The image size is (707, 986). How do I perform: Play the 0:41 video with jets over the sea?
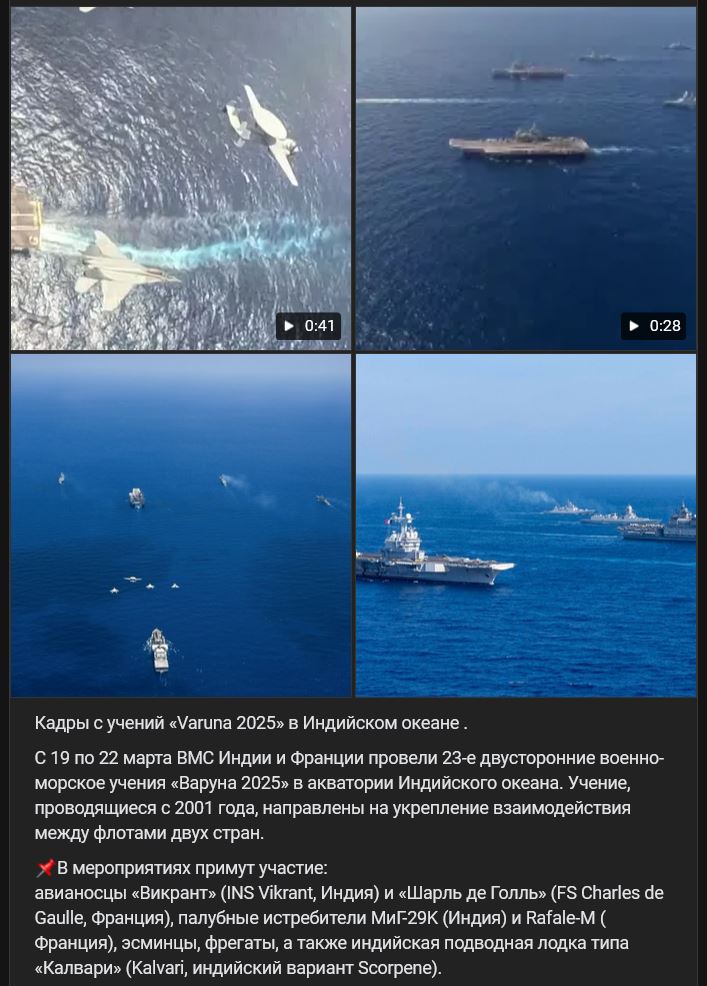(x=181, y=178)
